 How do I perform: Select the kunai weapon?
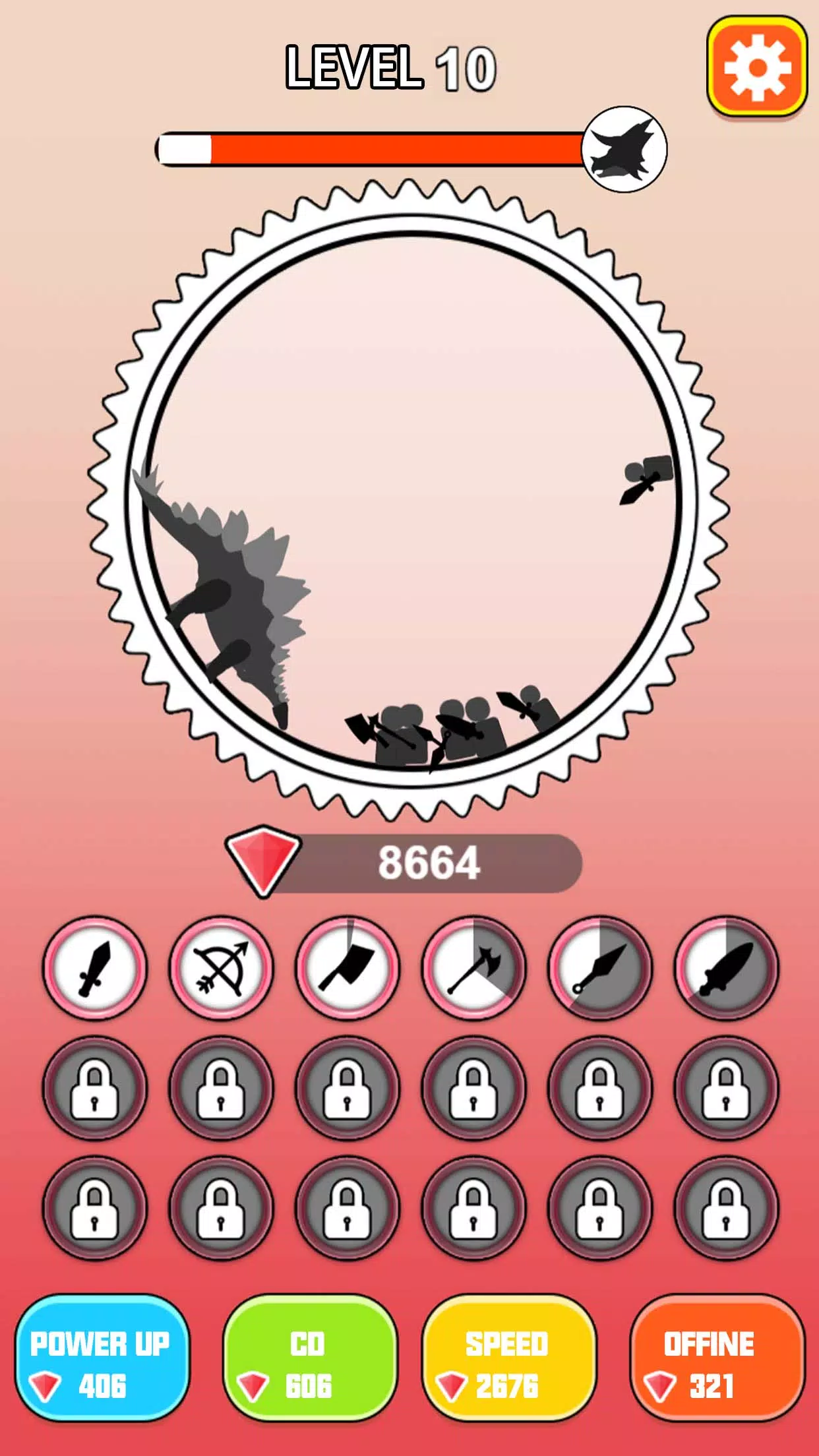click(x=599, y=967)
